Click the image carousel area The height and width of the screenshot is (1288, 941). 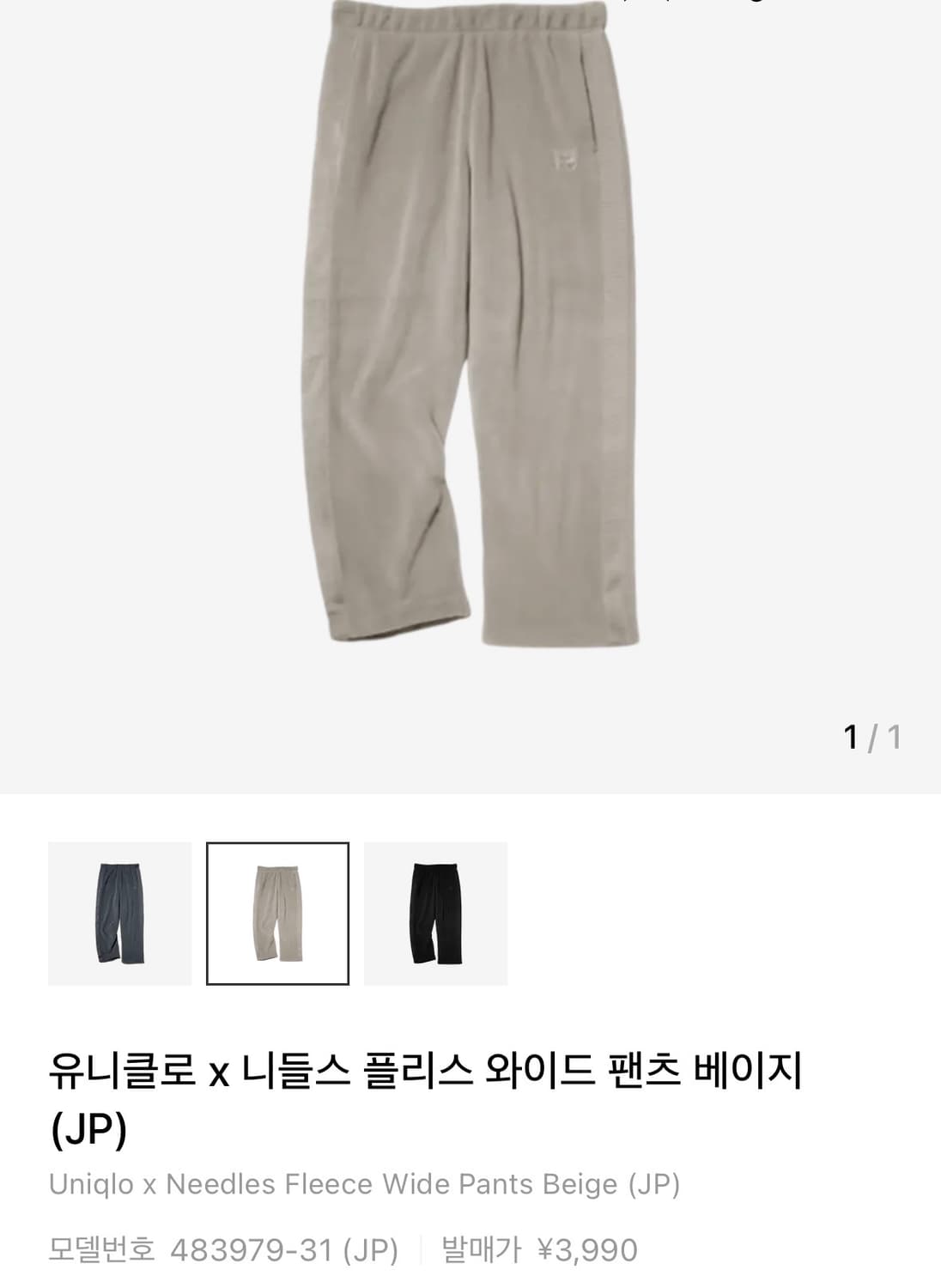point(470,386)
